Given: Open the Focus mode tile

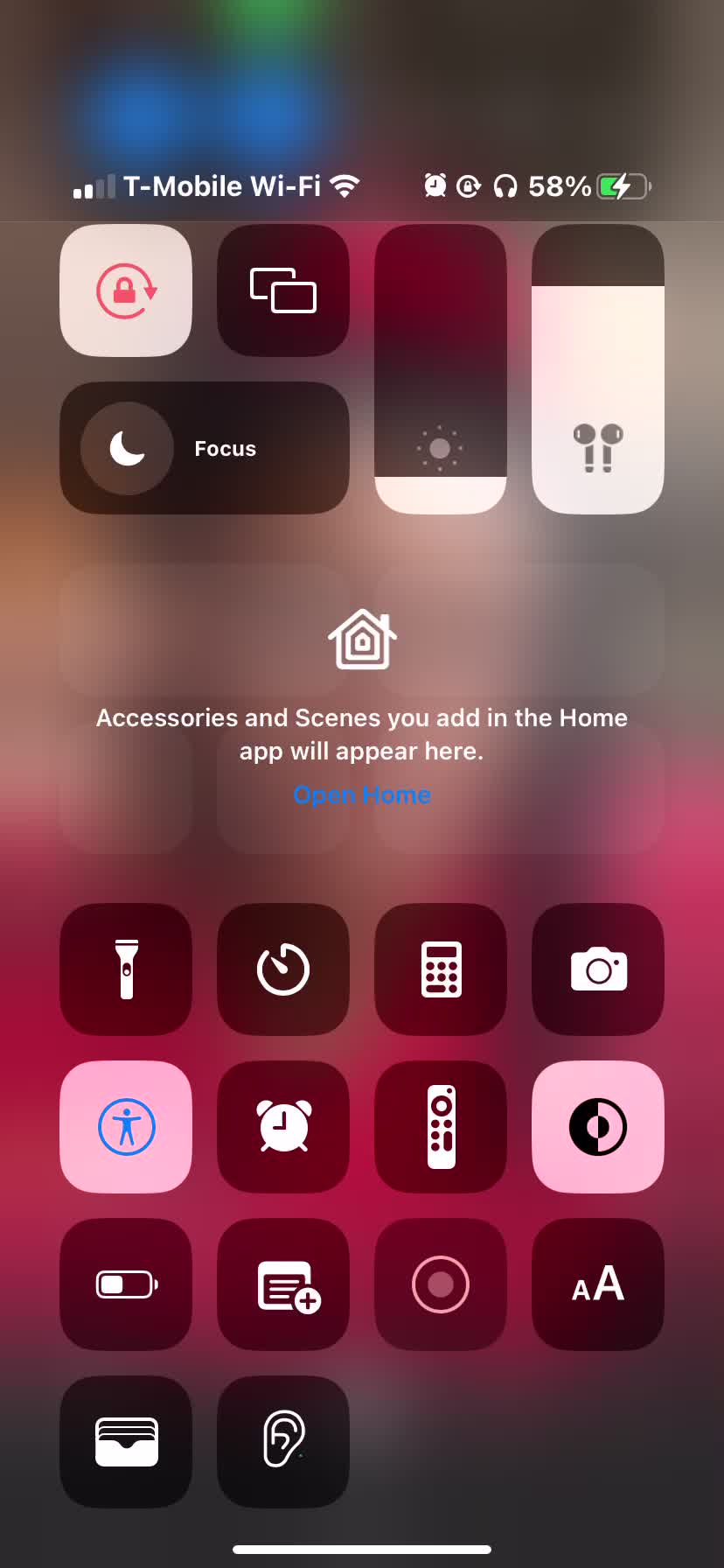Looking at the screenshot, I should pyautogui.click(x=205, y=448).
